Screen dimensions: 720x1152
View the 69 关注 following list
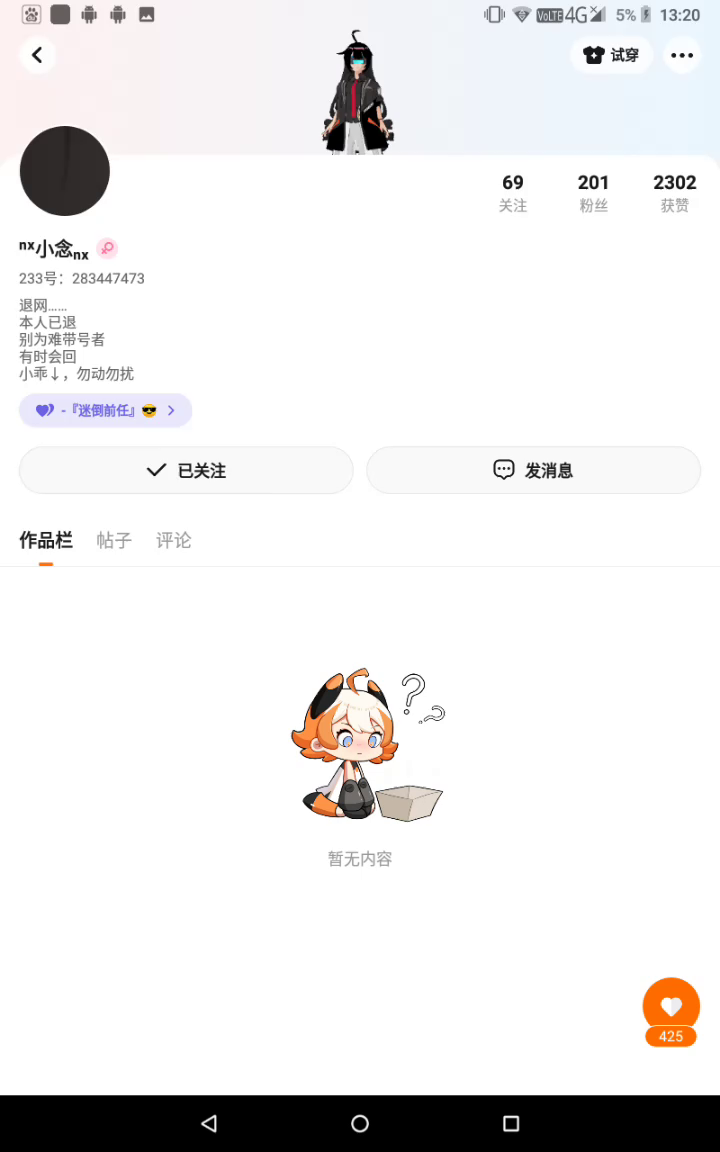[513, 193]
